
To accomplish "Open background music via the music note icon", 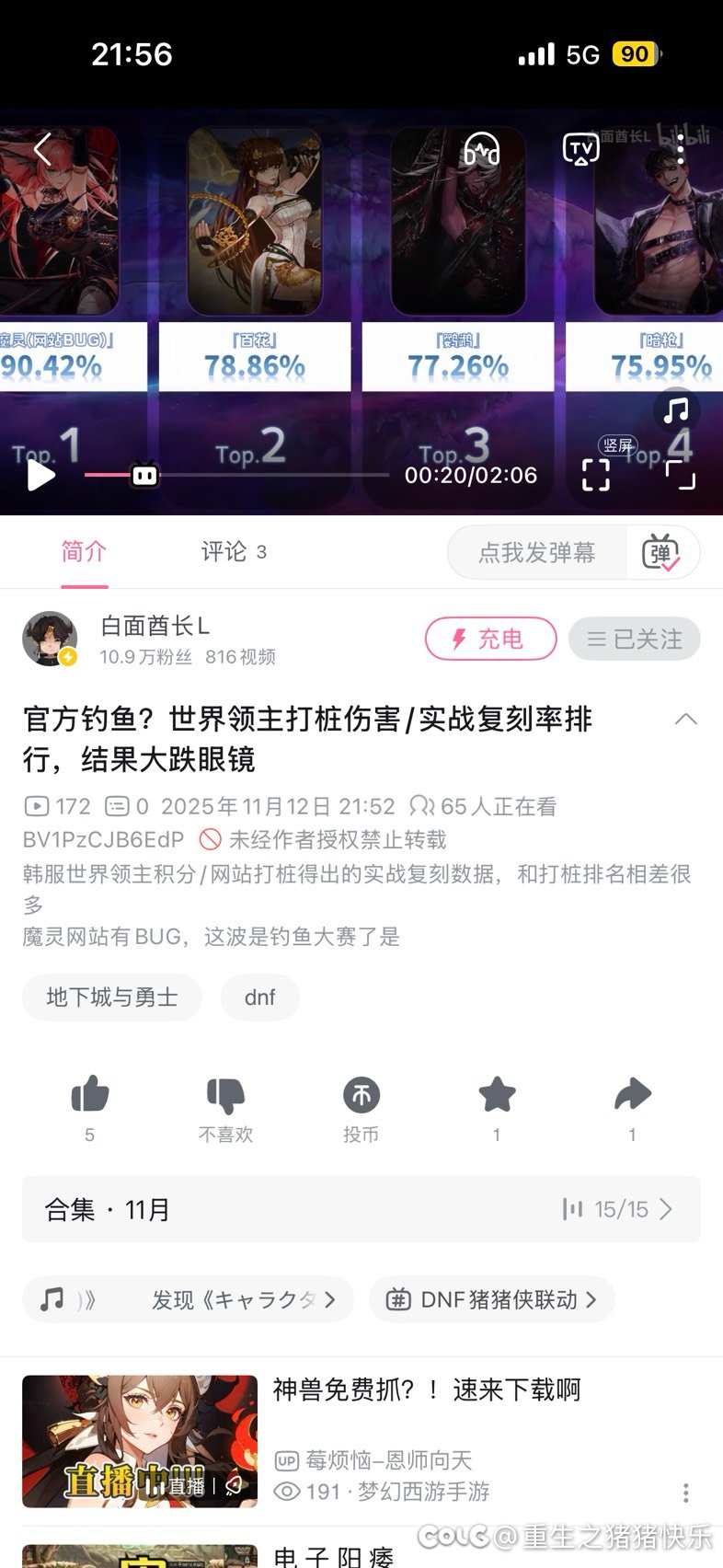I will [676, 411].
